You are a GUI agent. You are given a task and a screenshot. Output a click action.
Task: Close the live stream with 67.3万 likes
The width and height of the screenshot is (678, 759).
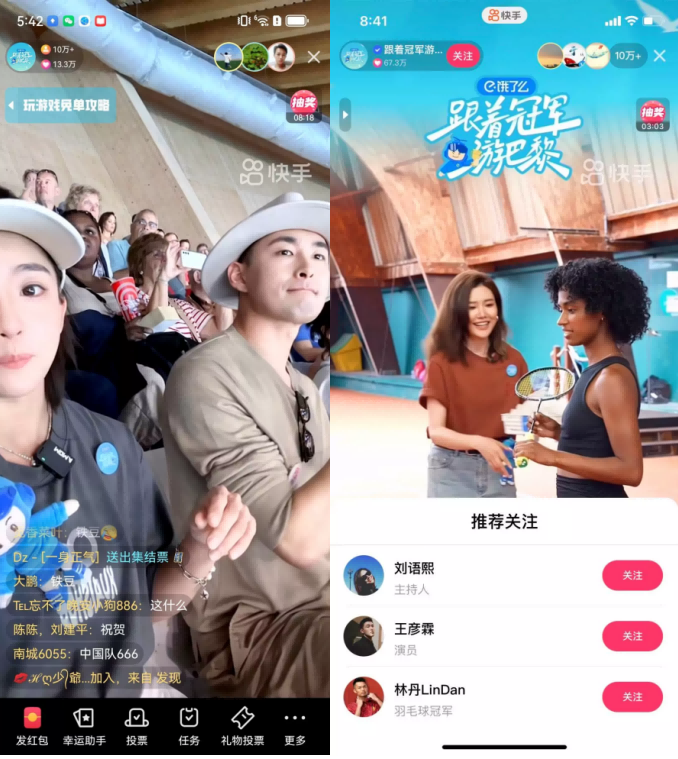[x=659, y=56]
